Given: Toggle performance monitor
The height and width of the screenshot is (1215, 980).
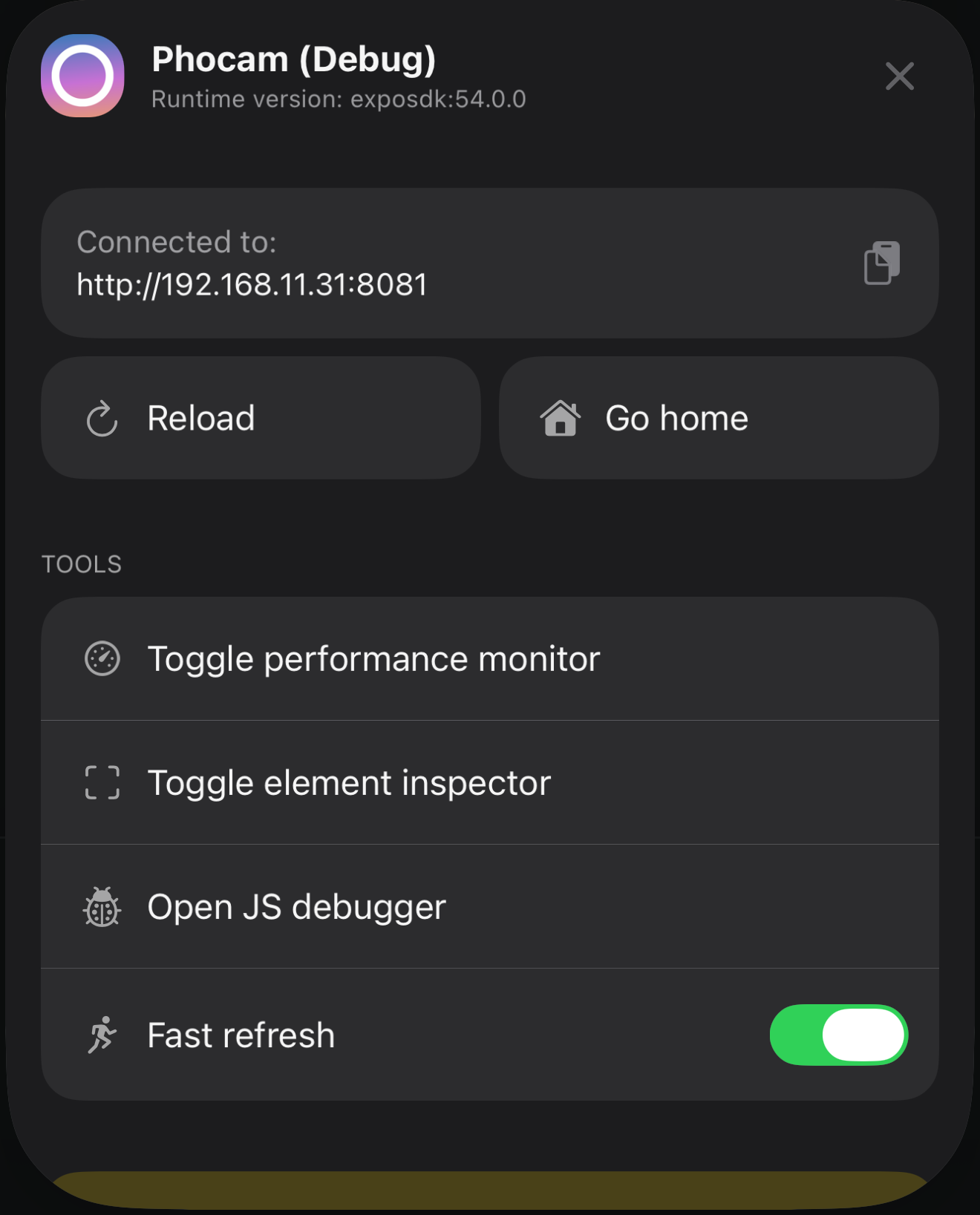Looking at the screenshot, I should (x=489, y=659).
